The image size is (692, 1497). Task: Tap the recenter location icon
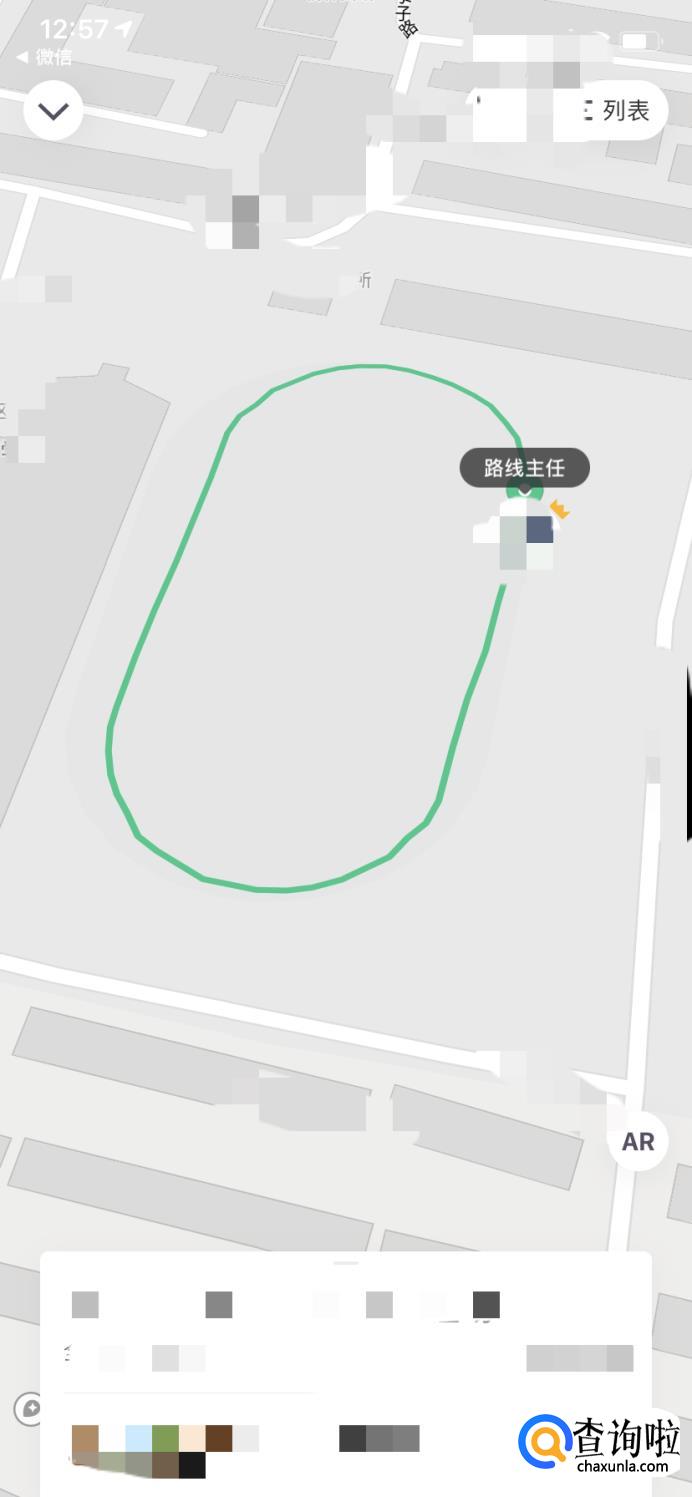[x=28, y=1409]
